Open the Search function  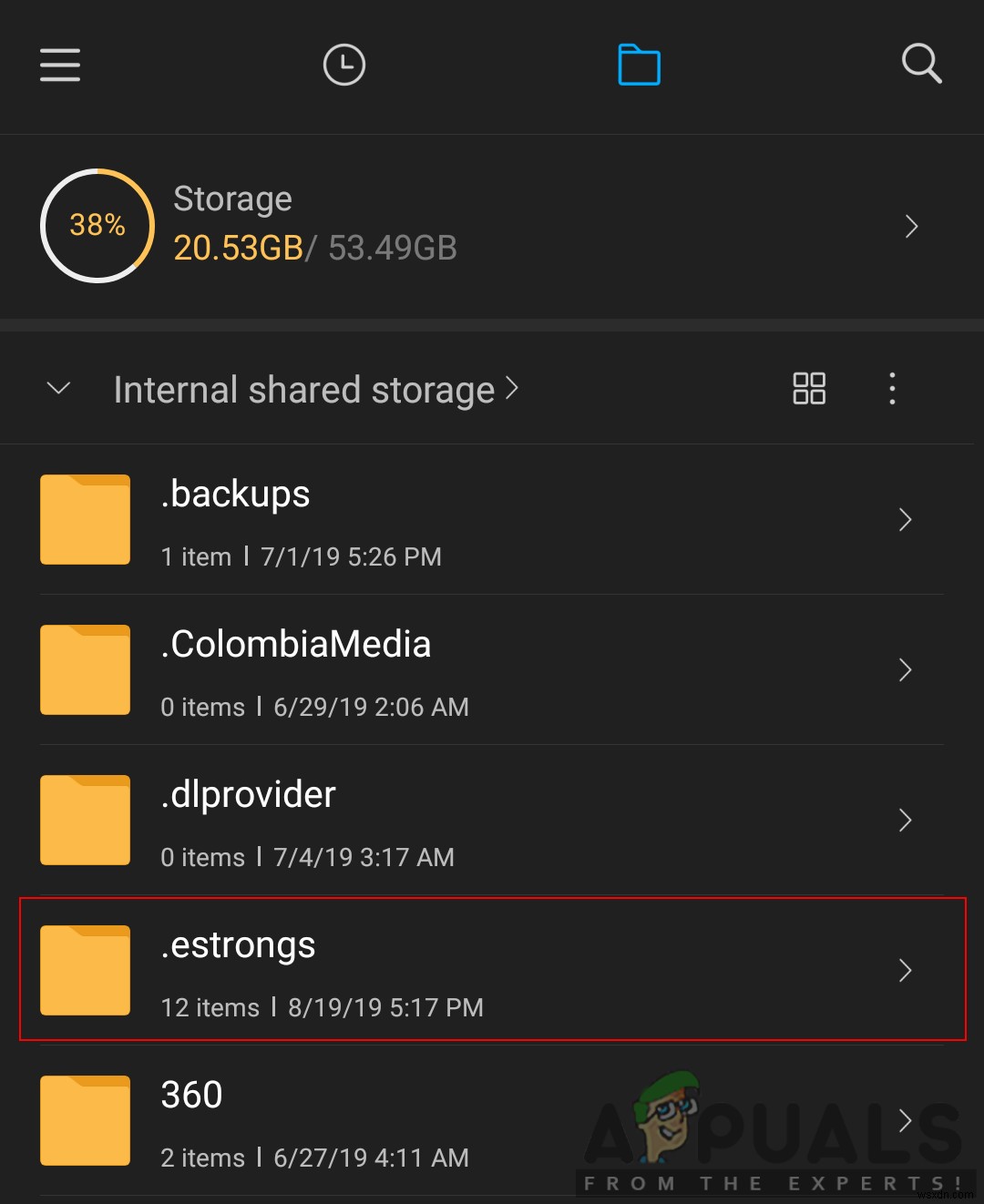[921, 65]
